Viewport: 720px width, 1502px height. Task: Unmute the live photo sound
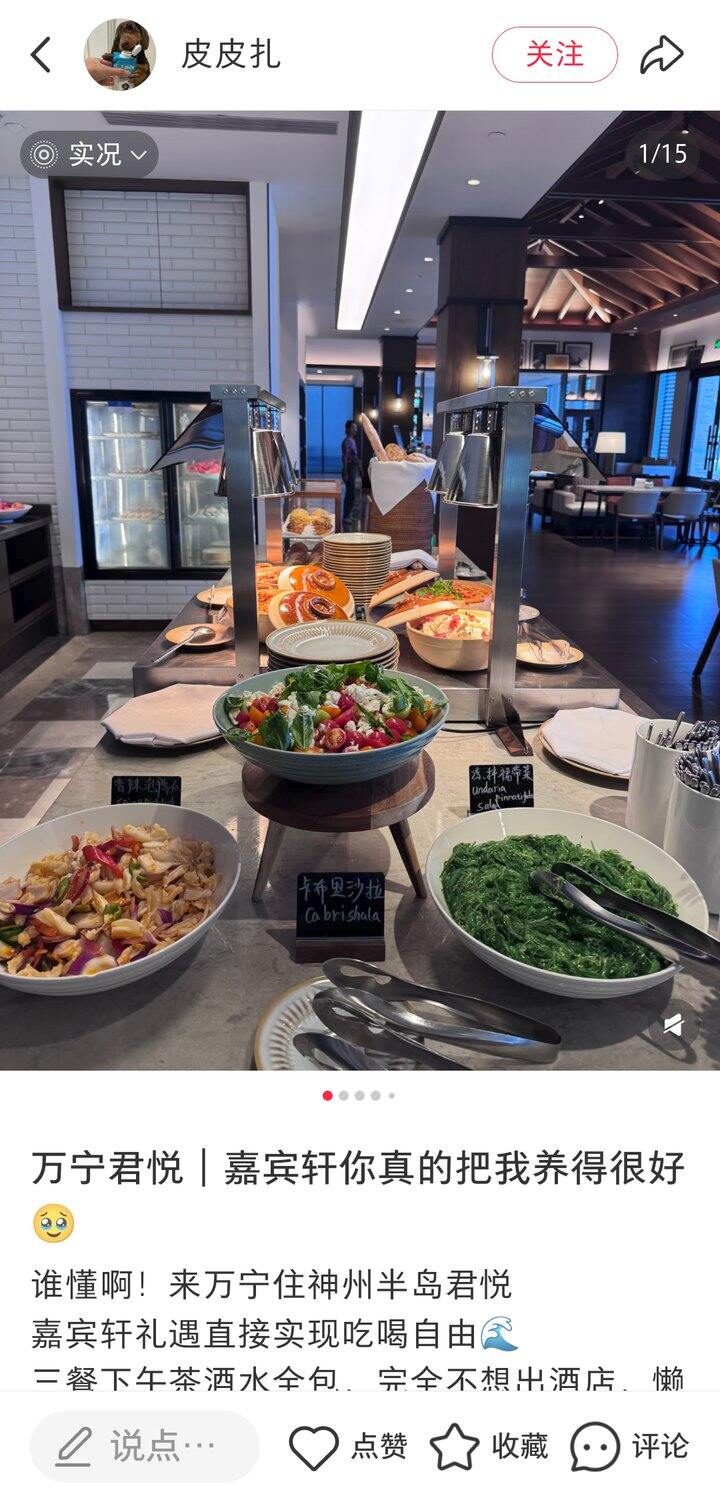(673, 1024)
